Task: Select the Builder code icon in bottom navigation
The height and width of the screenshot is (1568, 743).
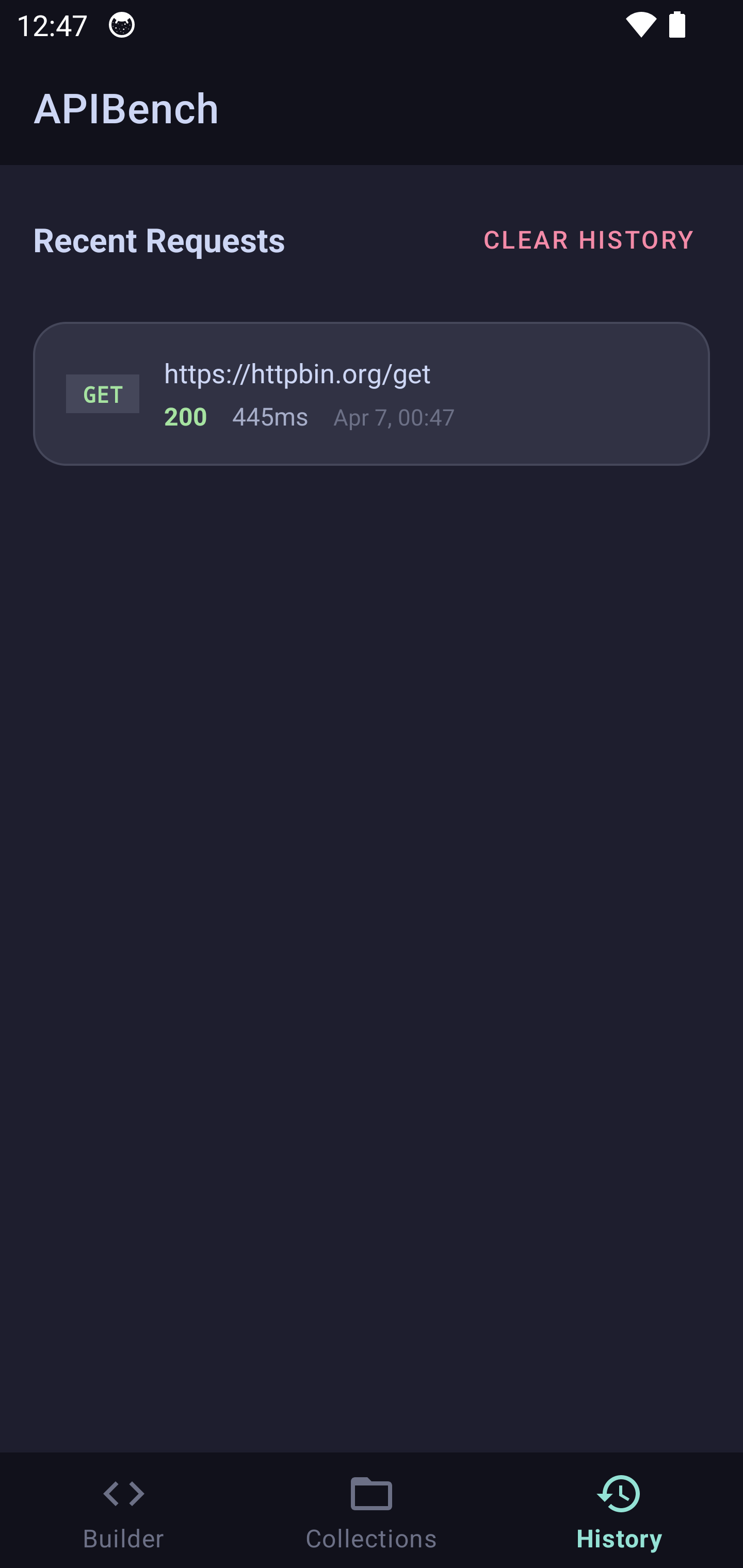Action: 123,1493
